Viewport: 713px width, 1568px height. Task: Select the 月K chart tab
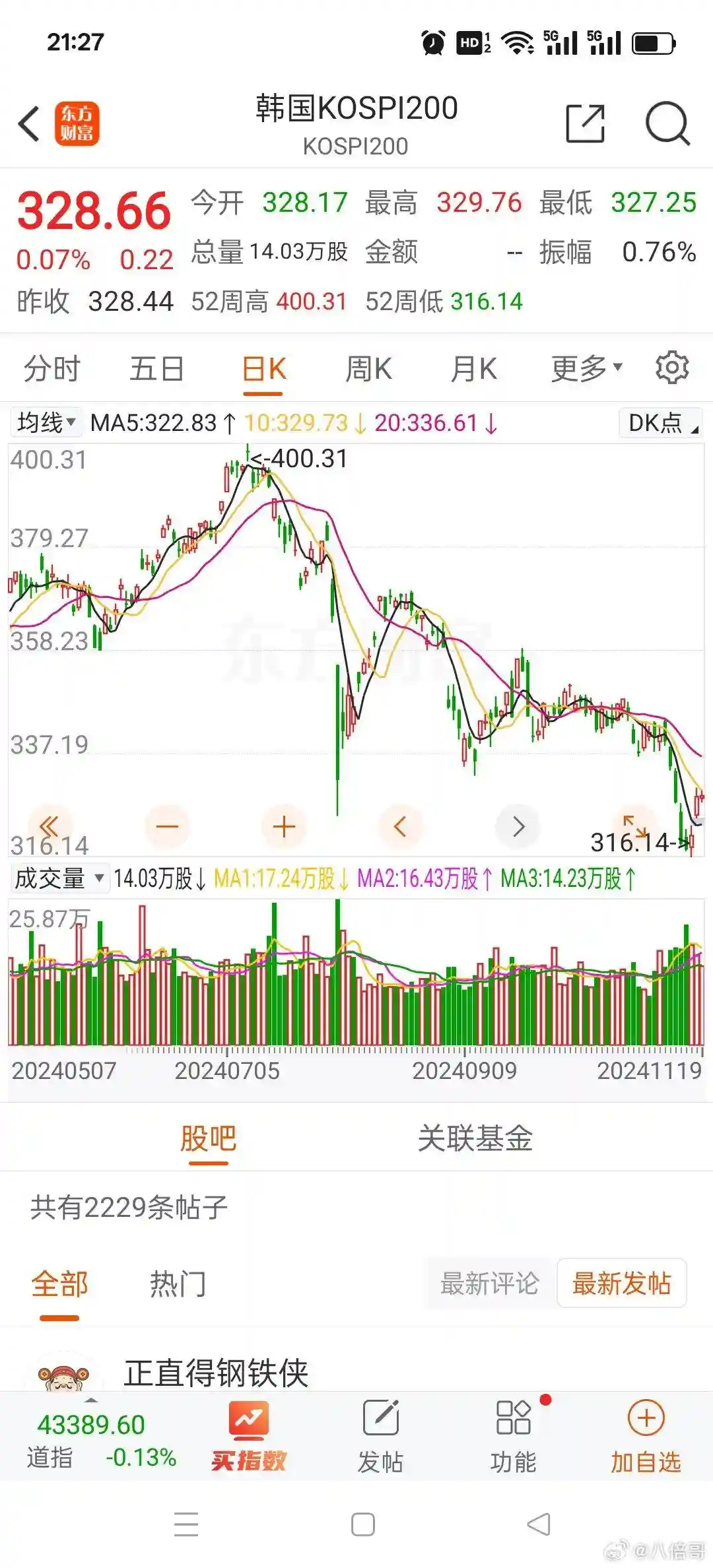pyautogui.click(x=473, y=369)
